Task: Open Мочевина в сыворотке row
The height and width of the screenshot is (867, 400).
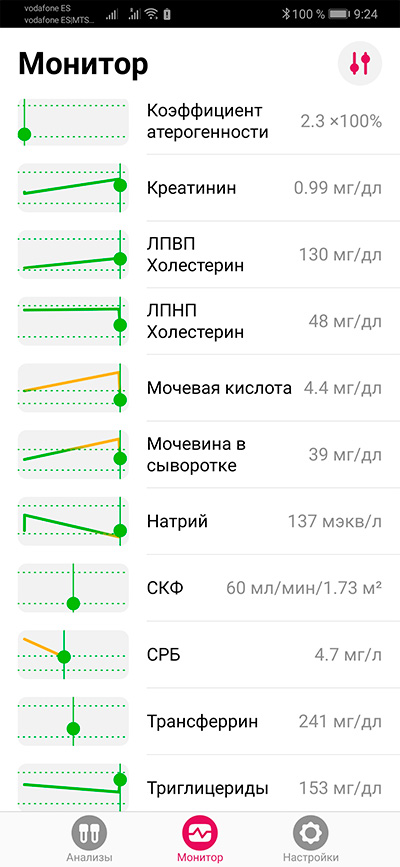Action: [200, 455]
